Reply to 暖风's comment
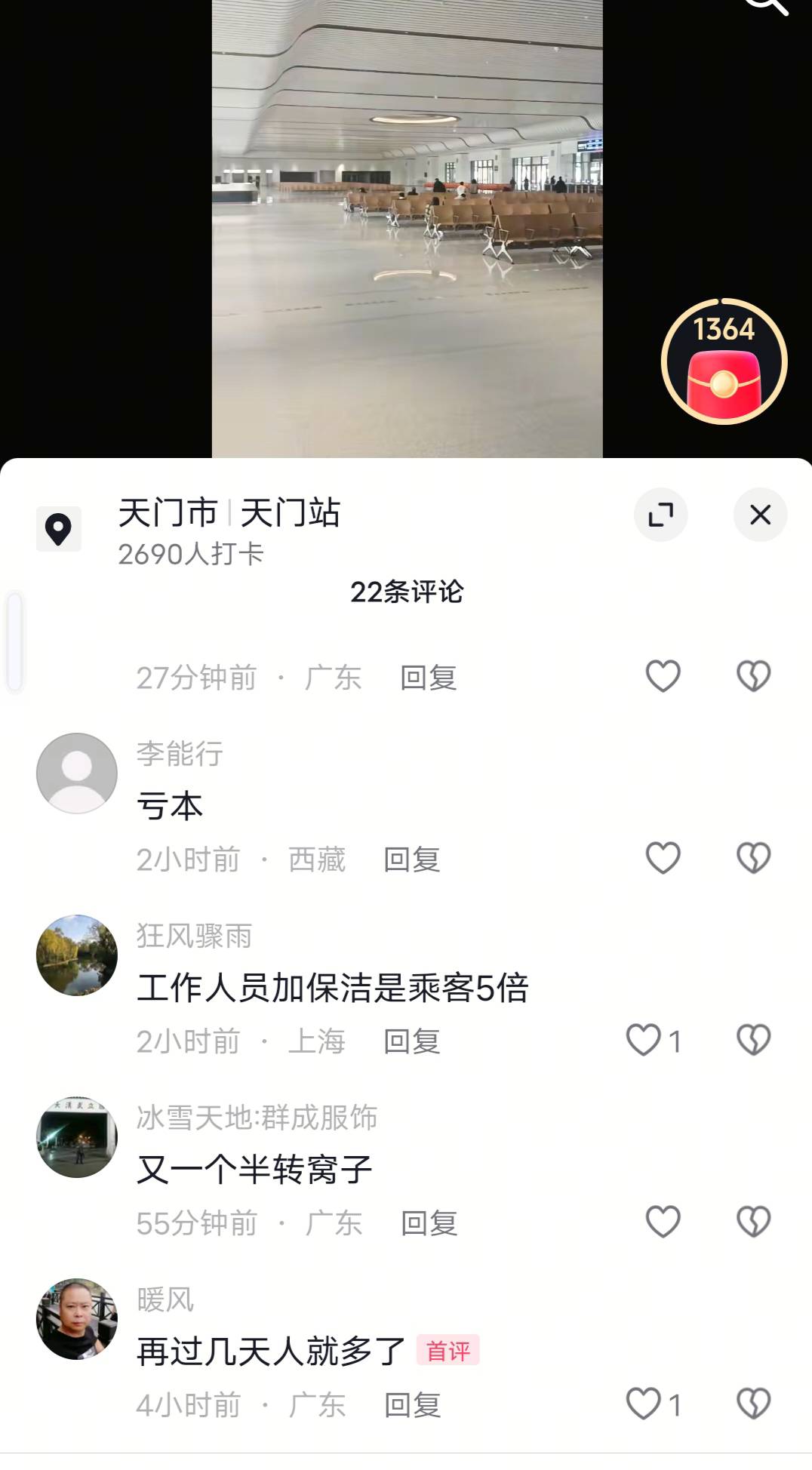Screen dimensions: 812x1470 pyautogui.click(x=411, y=1405)
